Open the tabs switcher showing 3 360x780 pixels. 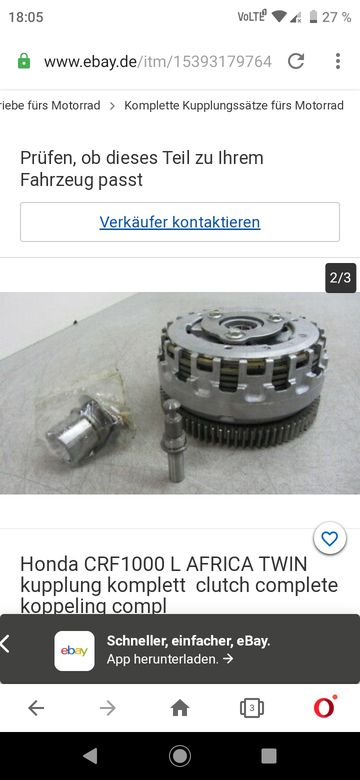point(252,708)
